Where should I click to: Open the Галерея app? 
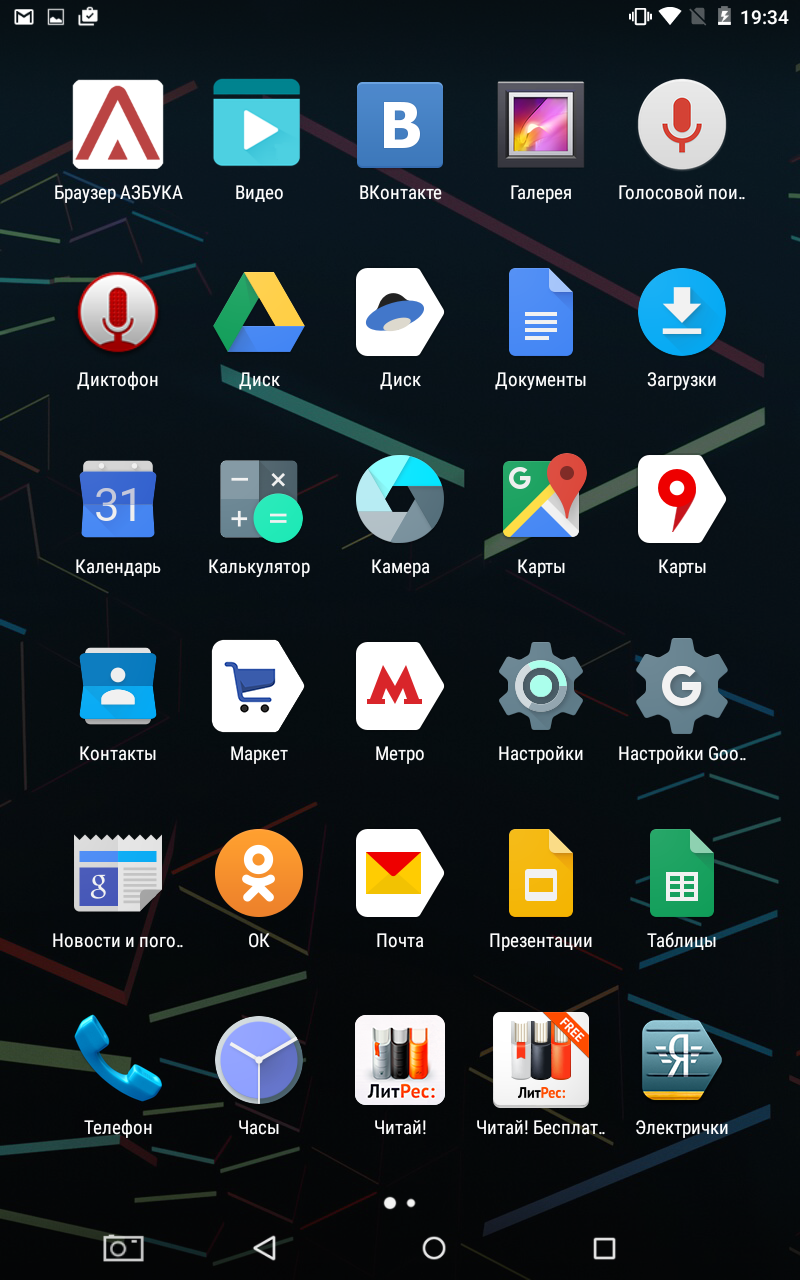click(541, 124)
